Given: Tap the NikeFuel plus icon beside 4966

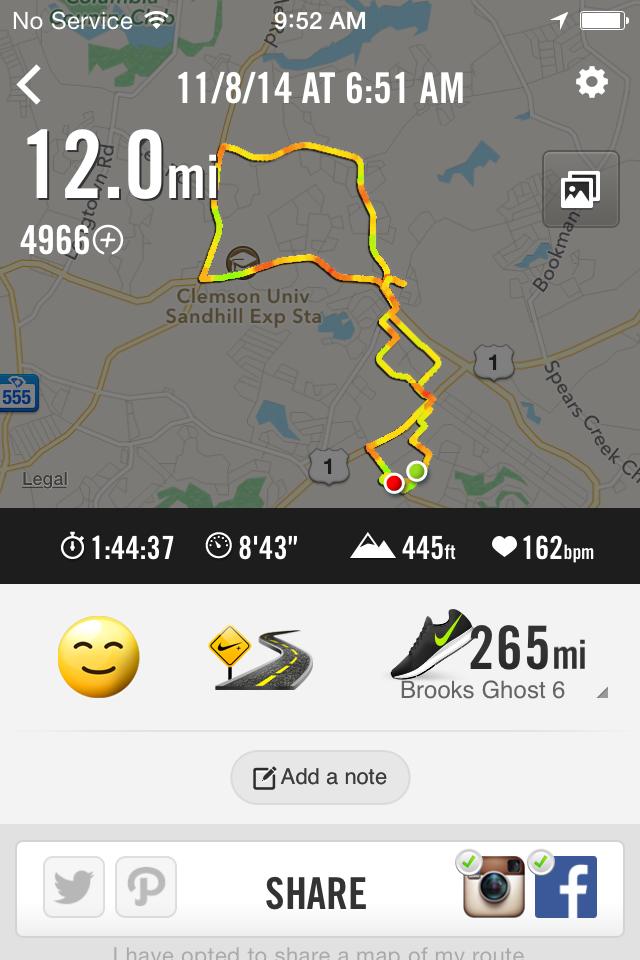Looking at the screenshot, I should 108,240.
